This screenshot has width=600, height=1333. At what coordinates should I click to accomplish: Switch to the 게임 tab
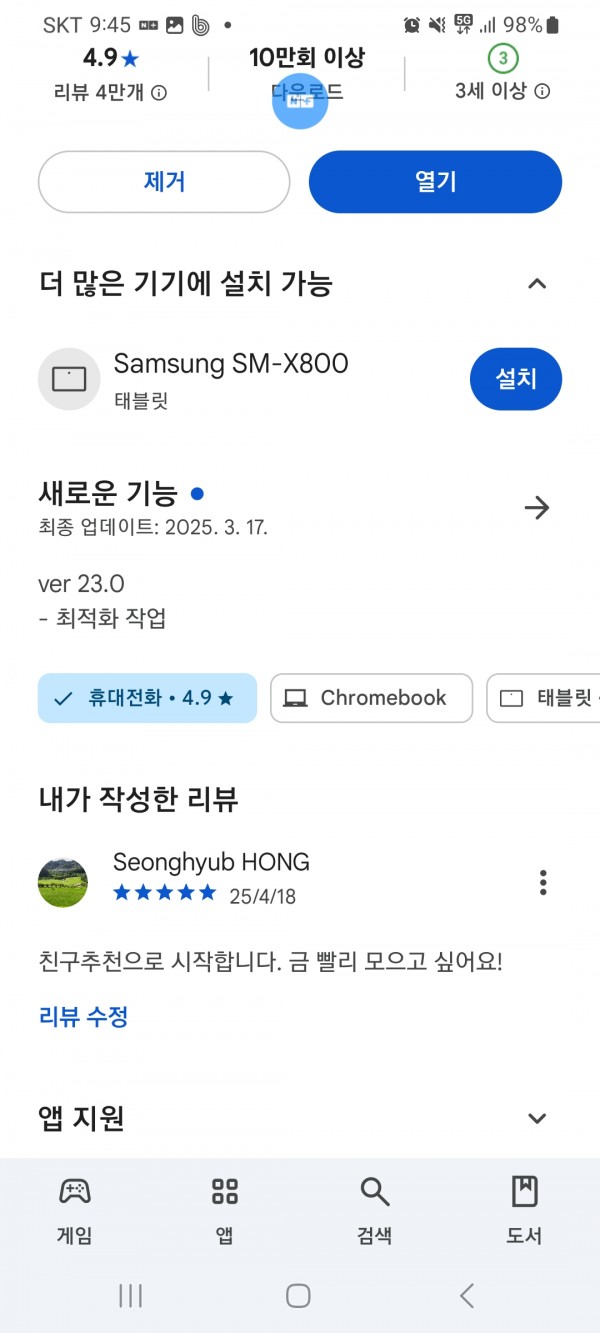click(x=75, y=1210)
